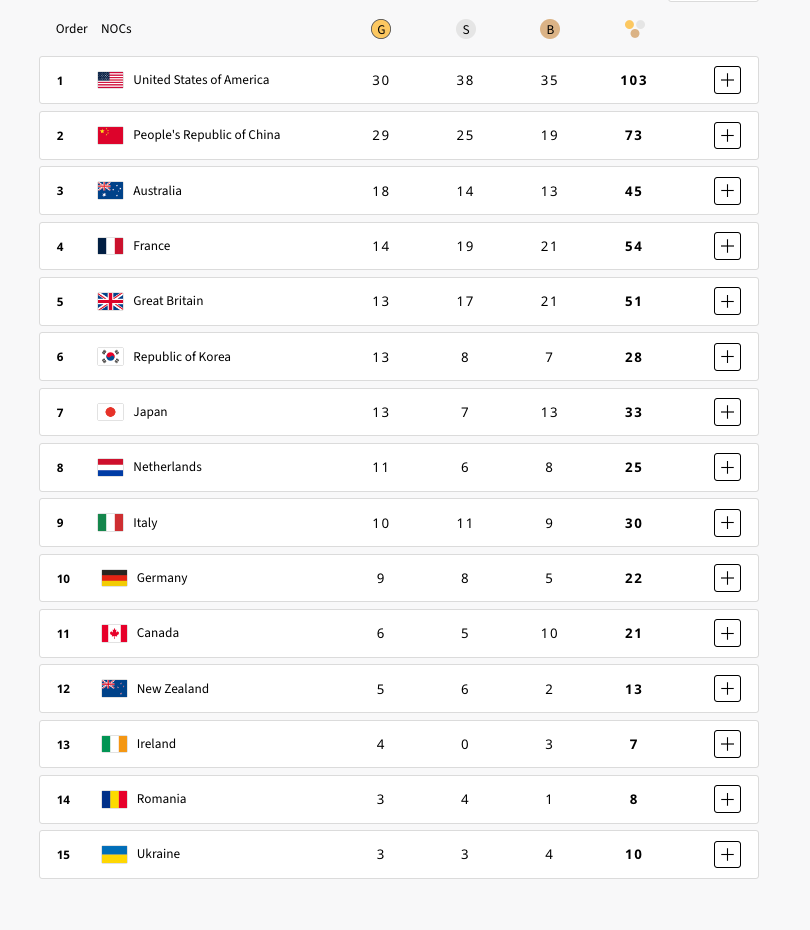Tap the plus button beside Japan
The image size is (810, 930).
point(727,412)
